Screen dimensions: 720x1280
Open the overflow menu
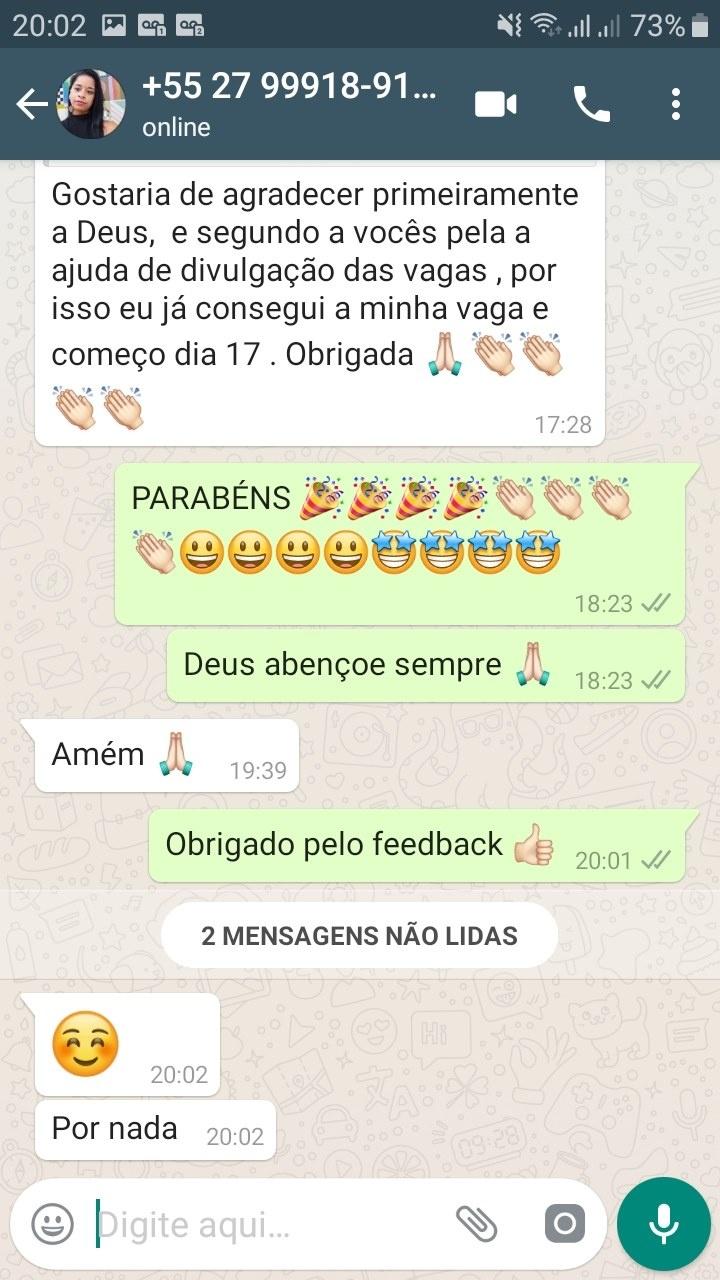[677, 104]
